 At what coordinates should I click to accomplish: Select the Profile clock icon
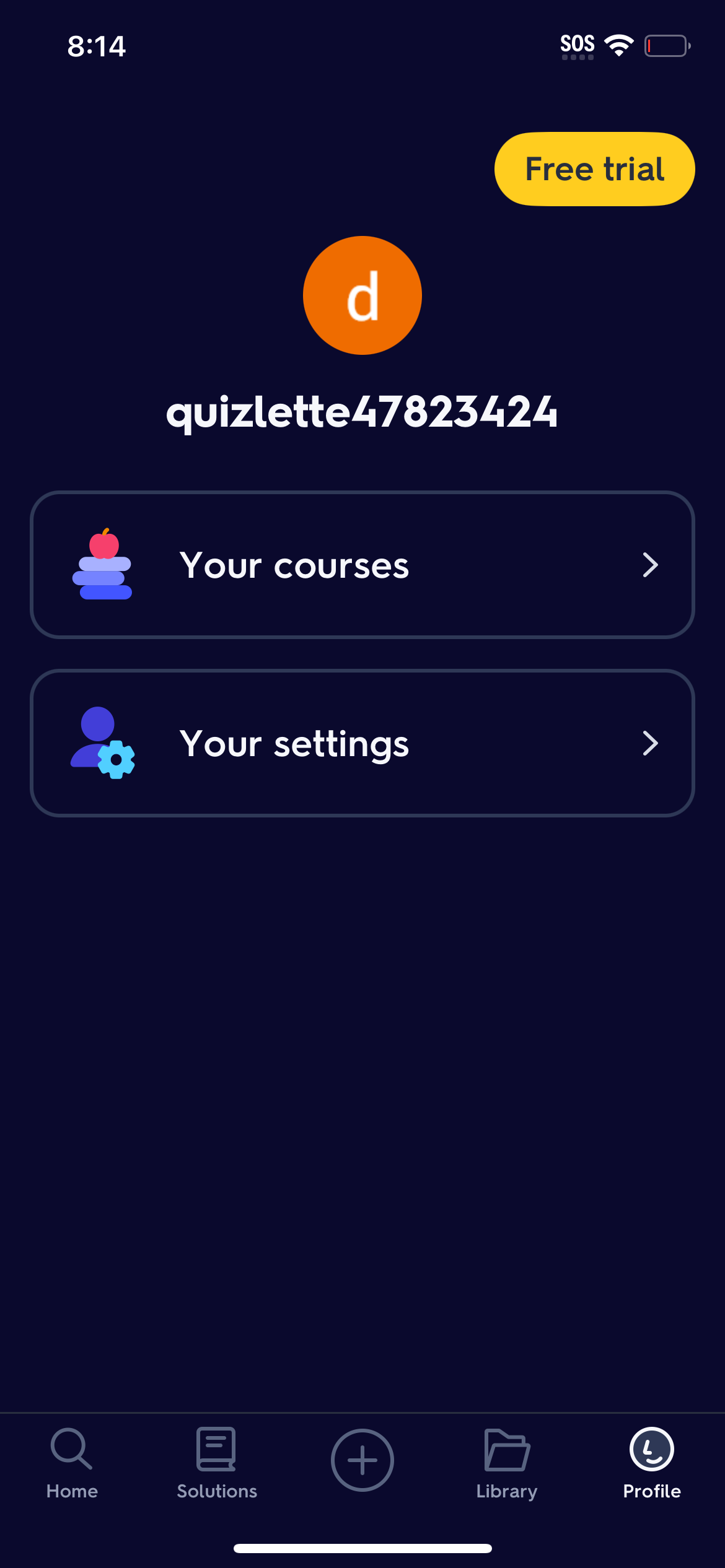[651, 1449]
